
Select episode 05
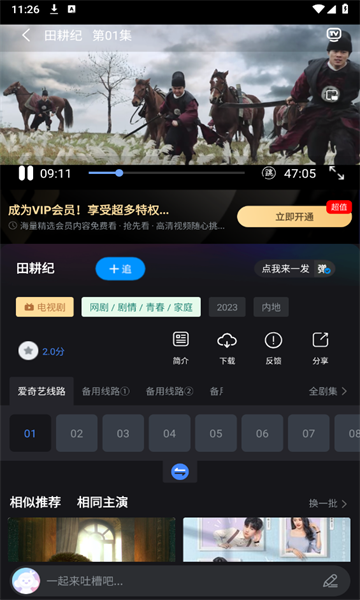pyautogui.click(x=216, y=433)
